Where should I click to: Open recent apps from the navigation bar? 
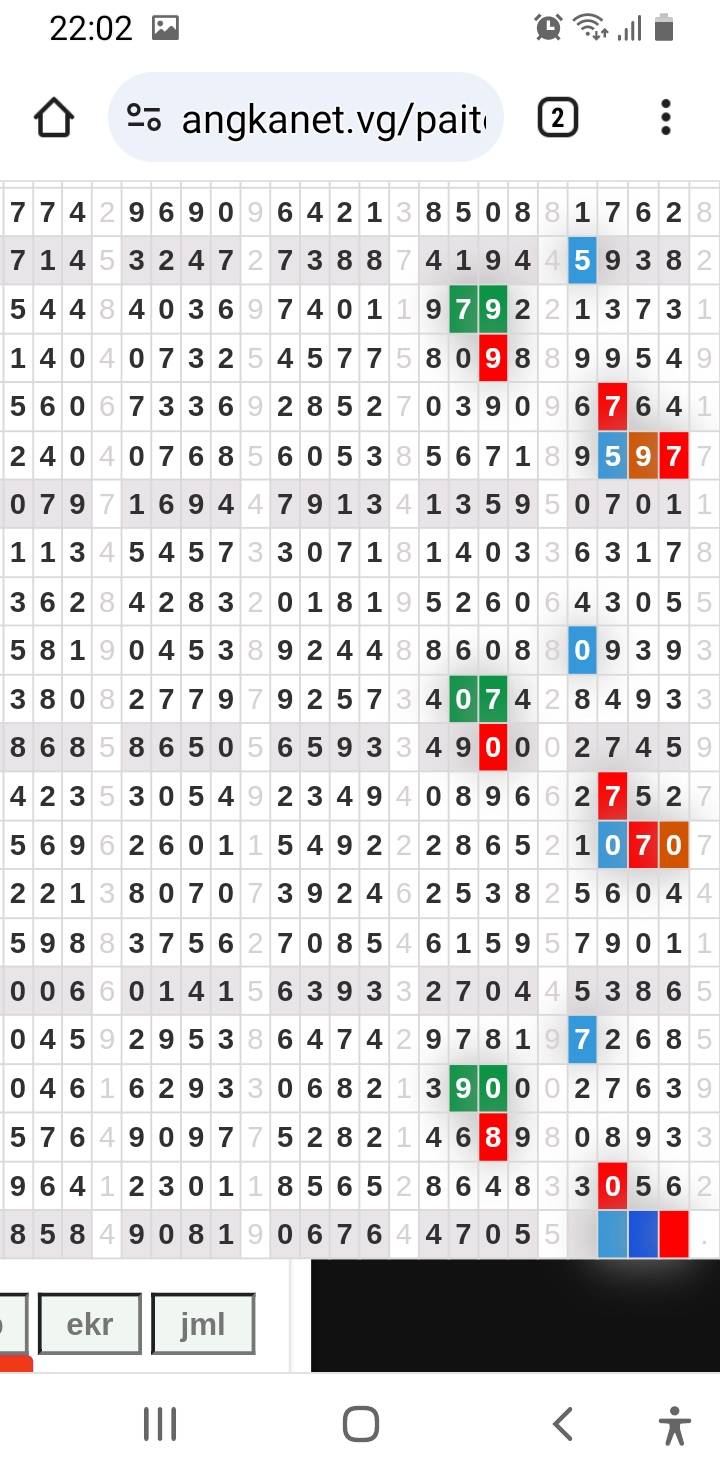[160, 1424]
